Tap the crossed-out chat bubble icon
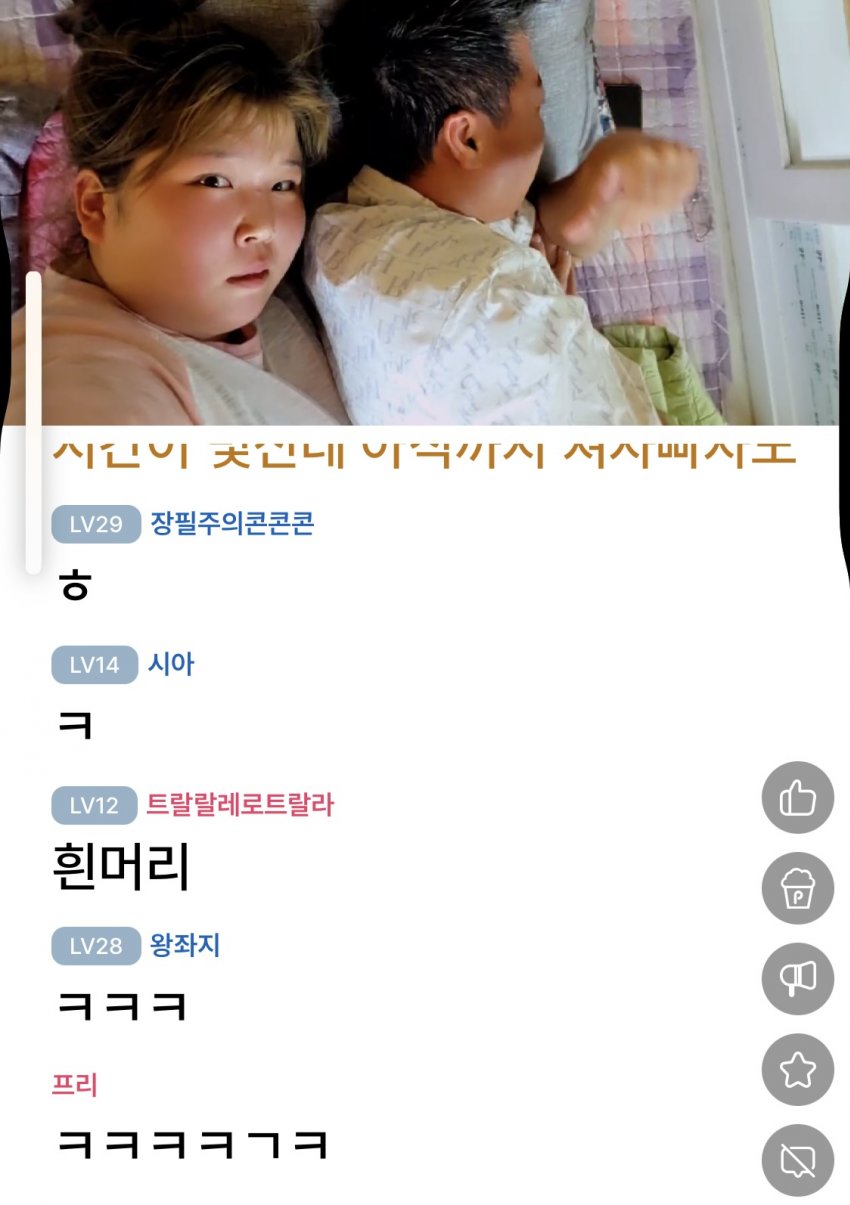The height and width of the screenshot is (1205, 850). [x=797, y=1160]
